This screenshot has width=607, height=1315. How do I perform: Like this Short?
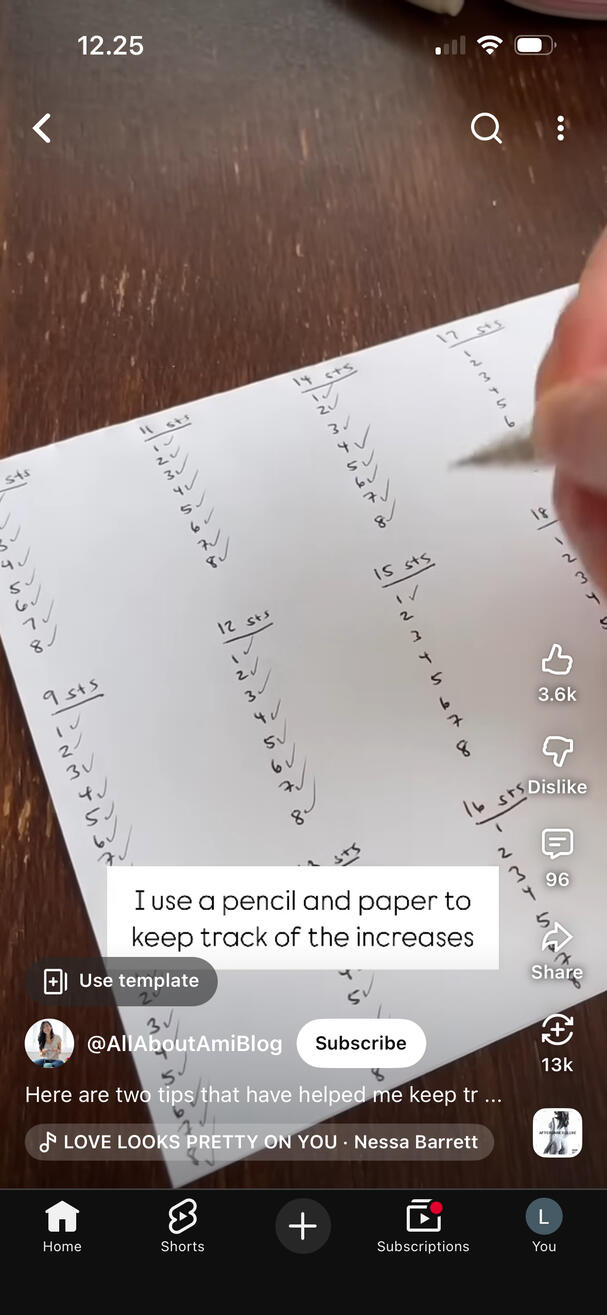click(557, 660)
